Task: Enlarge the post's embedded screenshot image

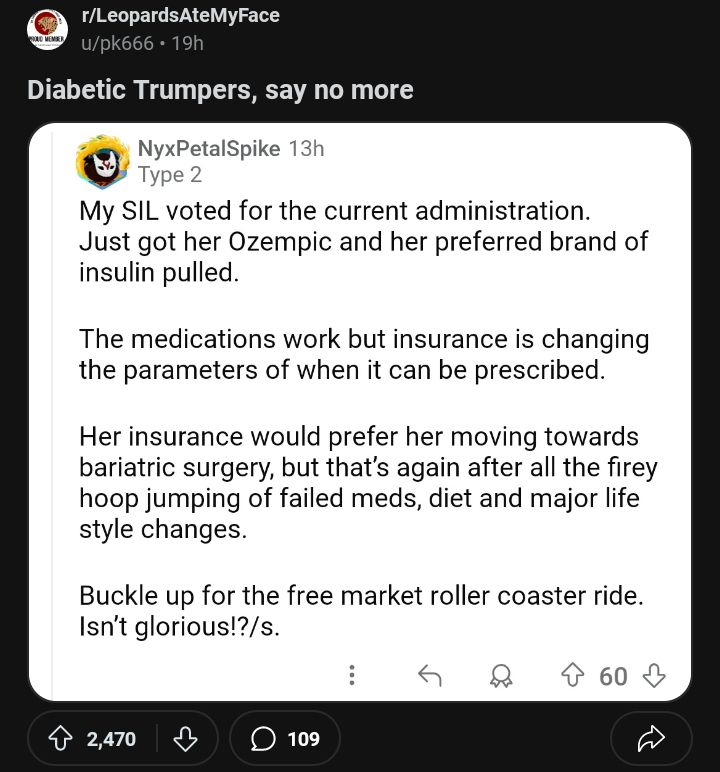Action: (360, 410)
